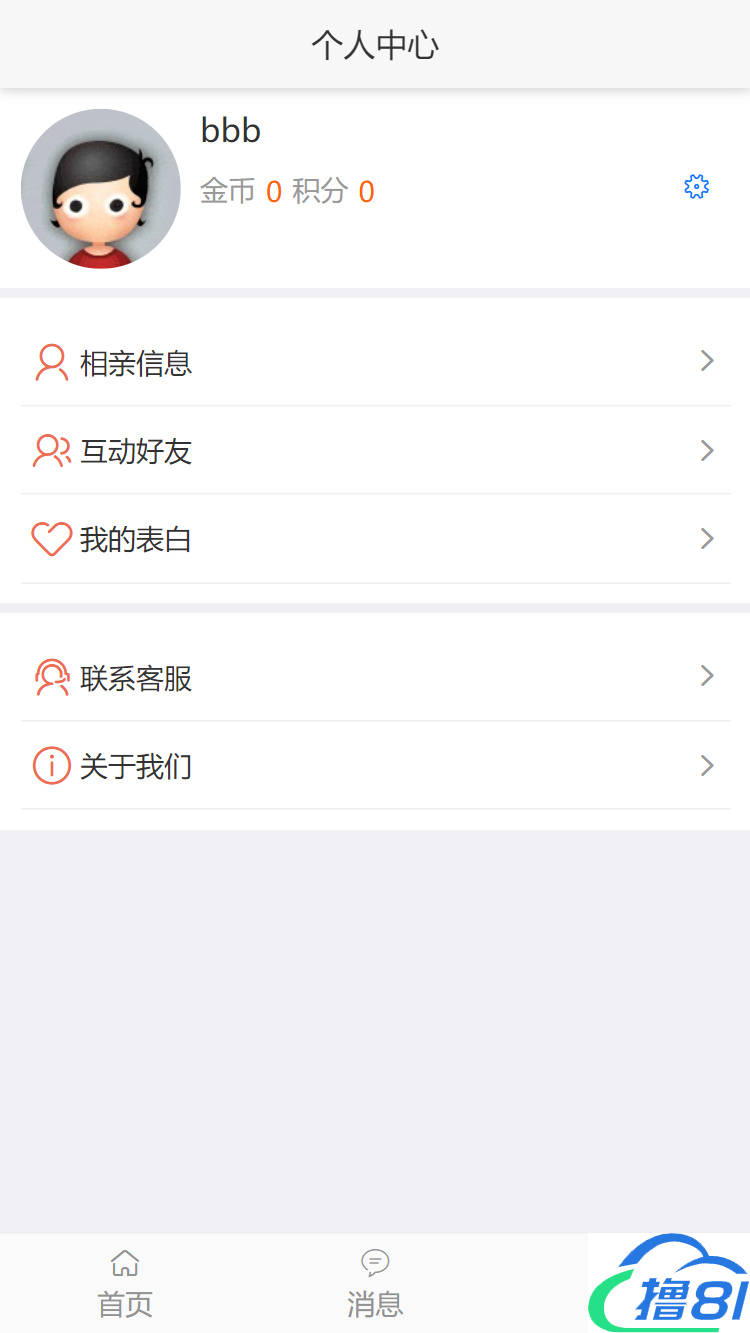View 我的表白 entry
This screenshot has width=750, height=1333.
click(375, 540)
